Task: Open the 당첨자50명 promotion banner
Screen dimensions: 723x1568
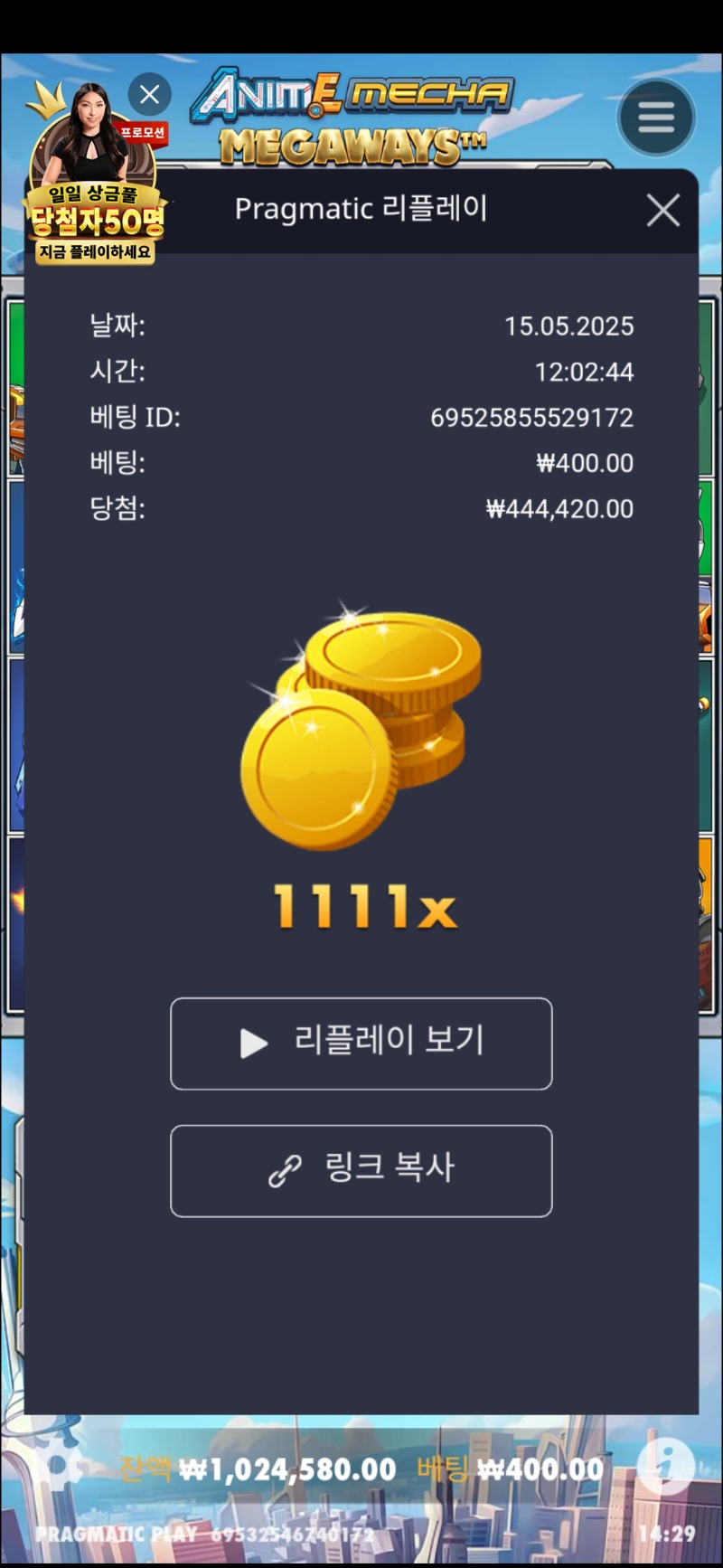Action: click(x=94, y=179)
